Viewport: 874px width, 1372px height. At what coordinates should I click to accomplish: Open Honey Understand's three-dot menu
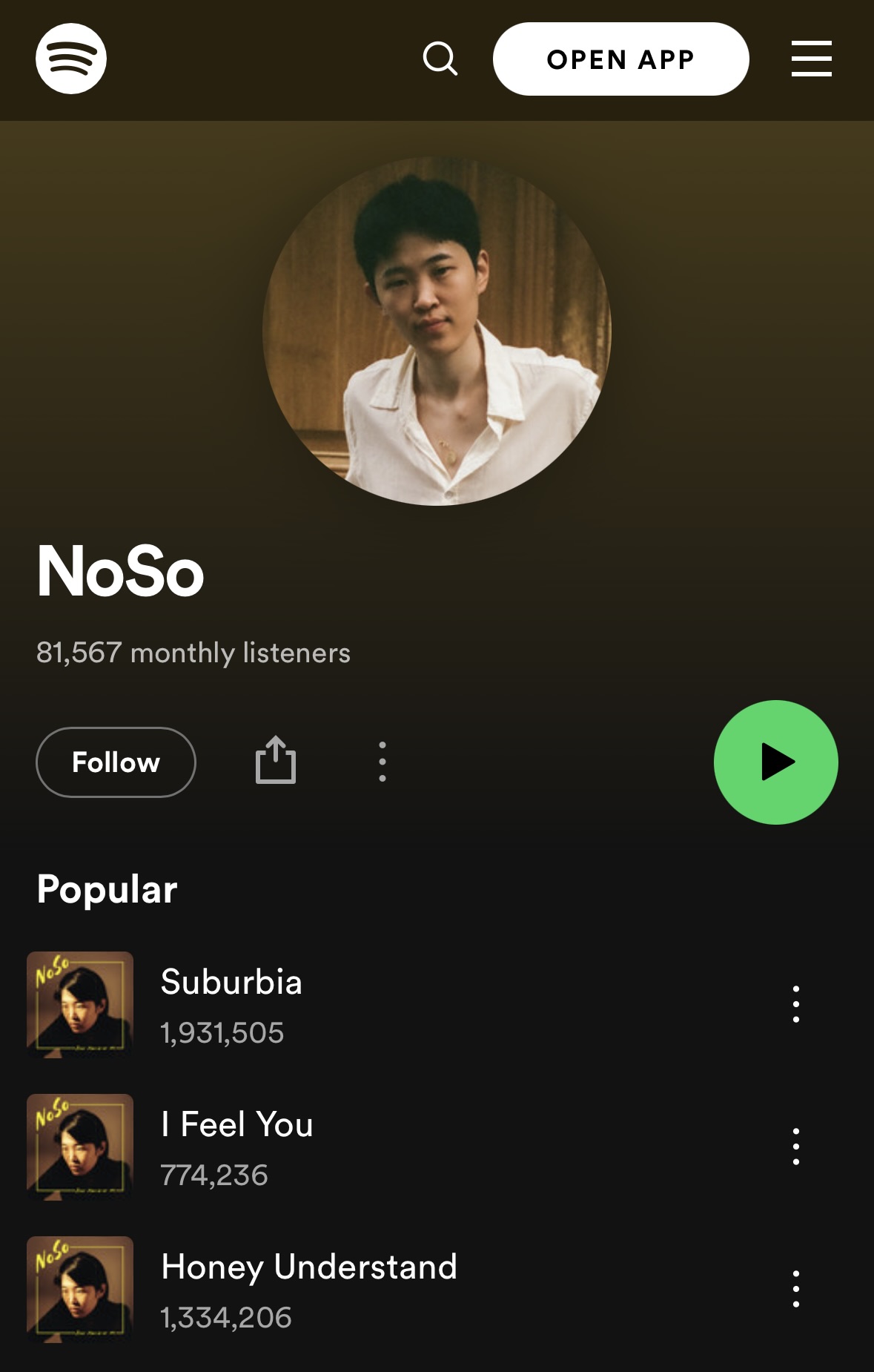796,1289
